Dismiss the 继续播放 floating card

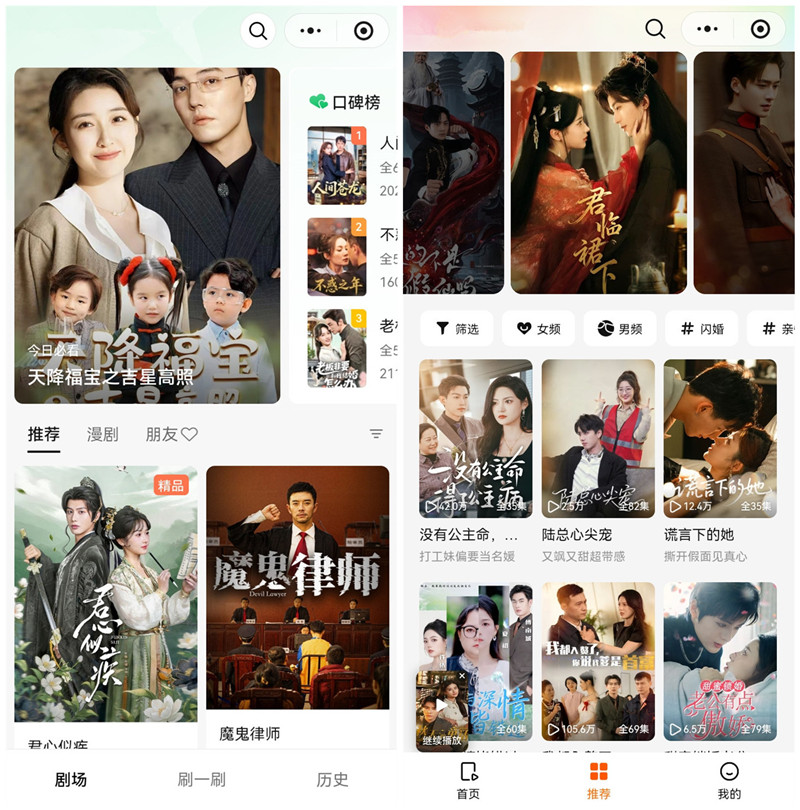tap(462, 677)
